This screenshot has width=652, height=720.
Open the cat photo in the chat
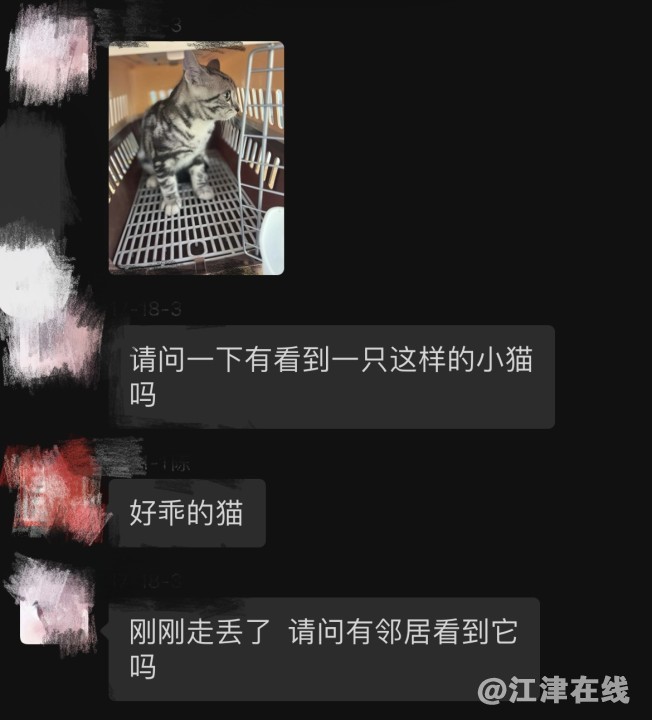[x=196, y=157]
